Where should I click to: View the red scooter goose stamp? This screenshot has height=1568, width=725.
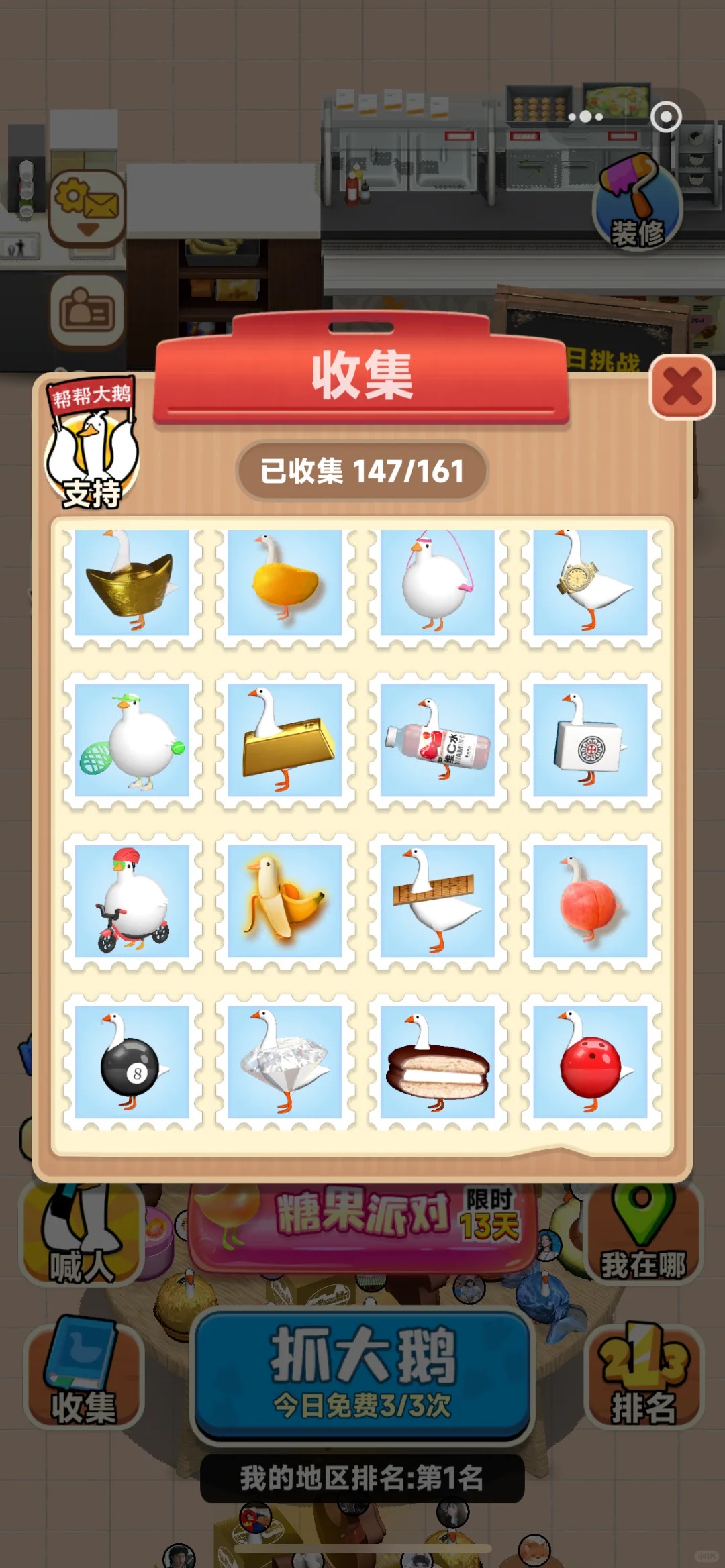(132, 901)
